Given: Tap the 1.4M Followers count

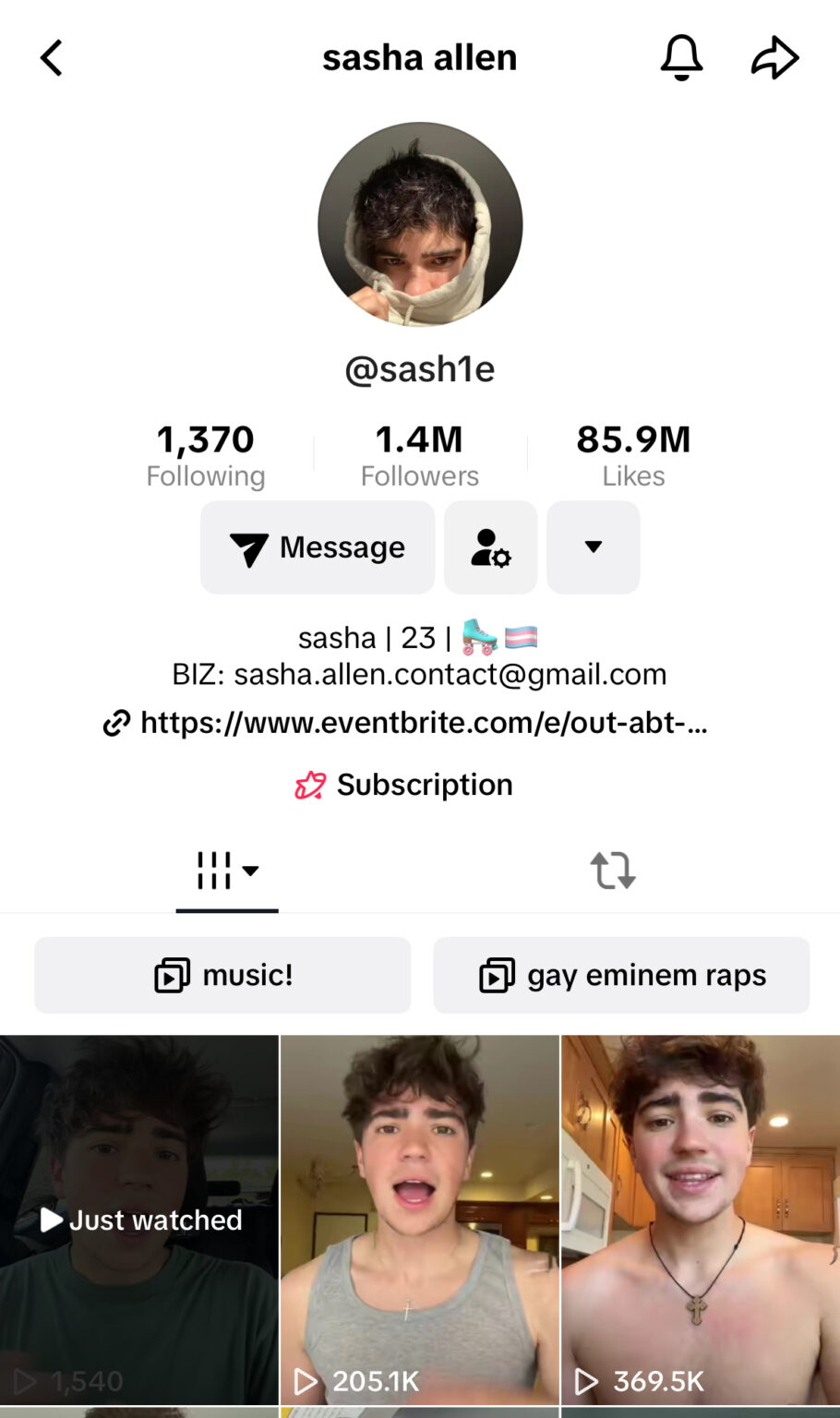Looking at the screenshot, I should [419, 452].
